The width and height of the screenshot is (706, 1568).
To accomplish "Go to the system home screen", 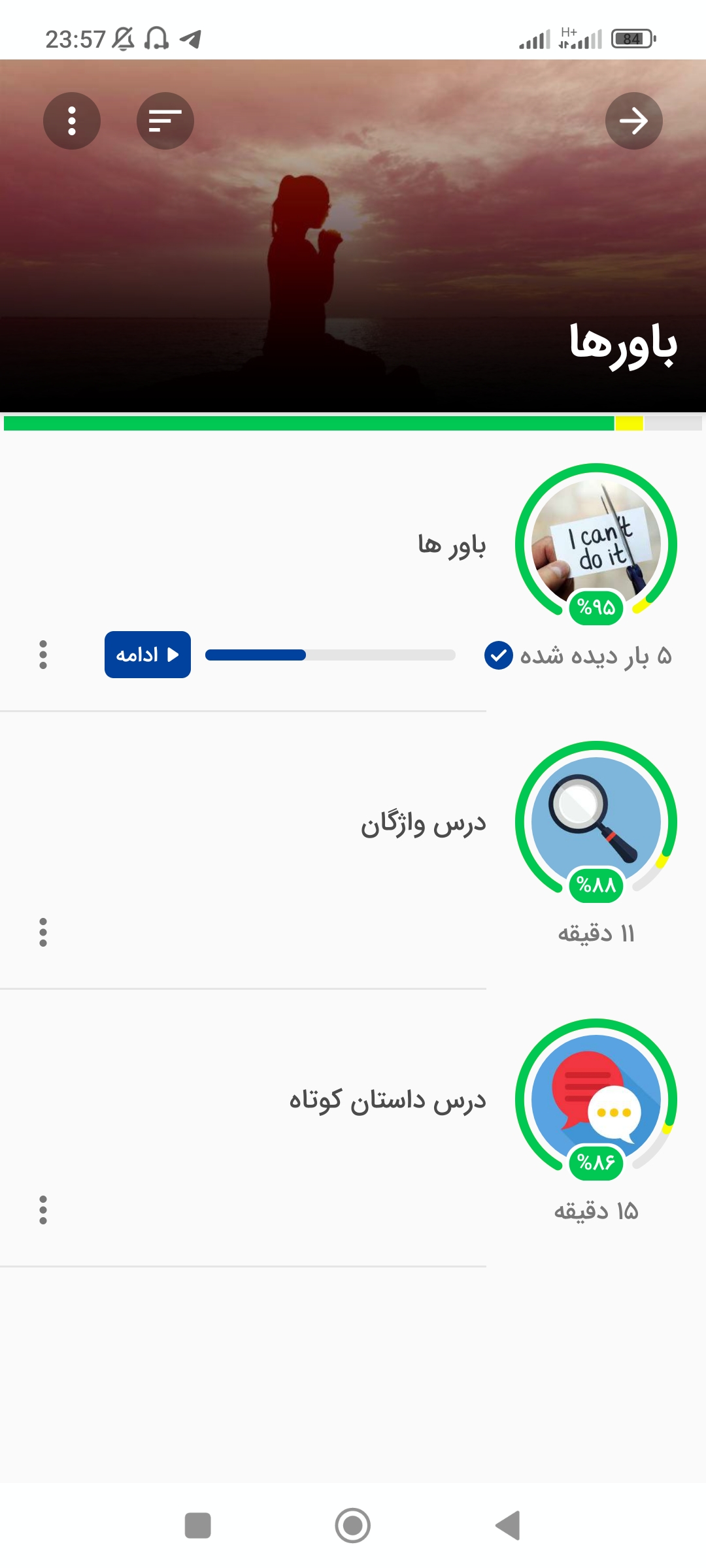I will coord(353,1526).
